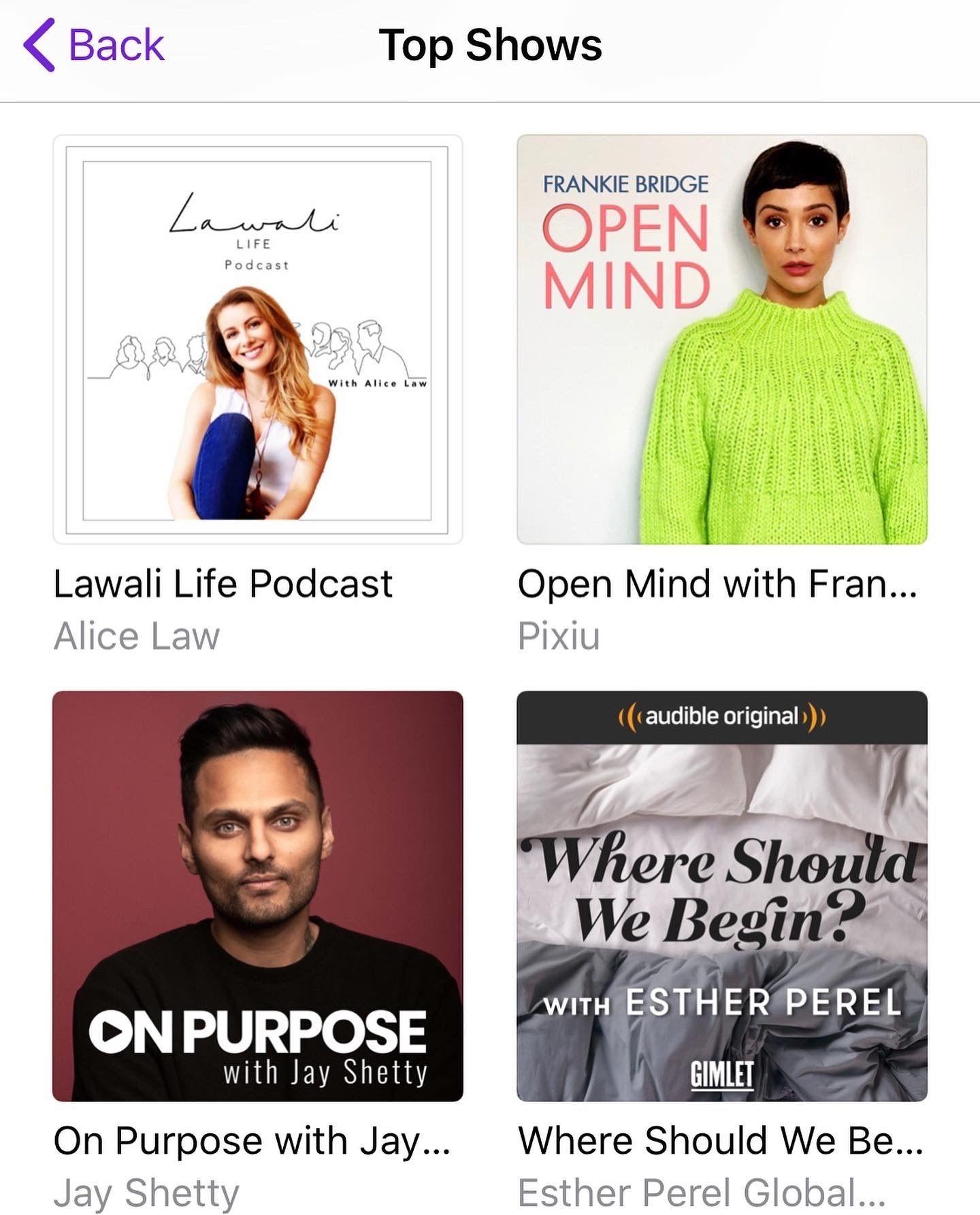Open Where Should We Begin show
Screen dimensions: 980x1215
coord(722,896)
